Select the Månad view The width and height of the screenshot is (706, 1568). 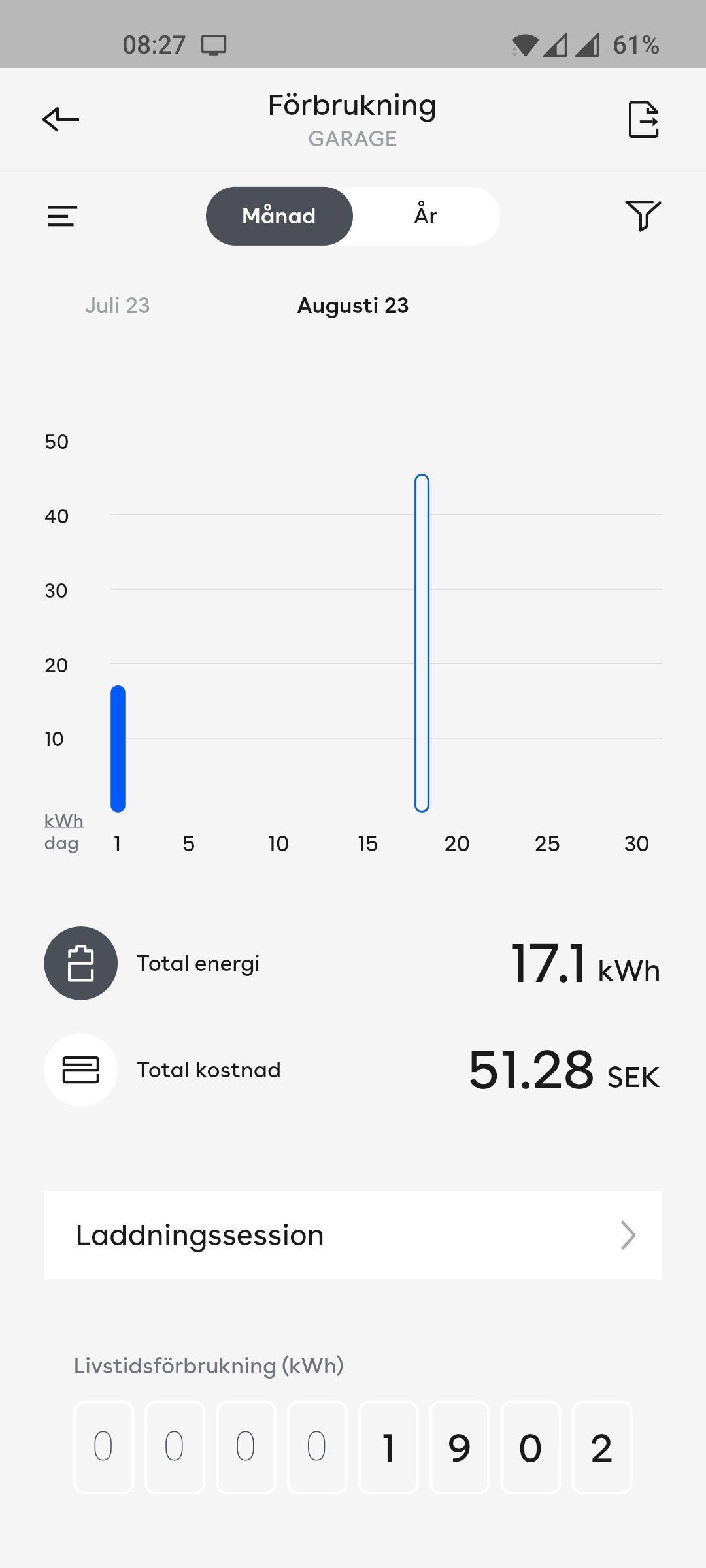[x=280, y=216]
